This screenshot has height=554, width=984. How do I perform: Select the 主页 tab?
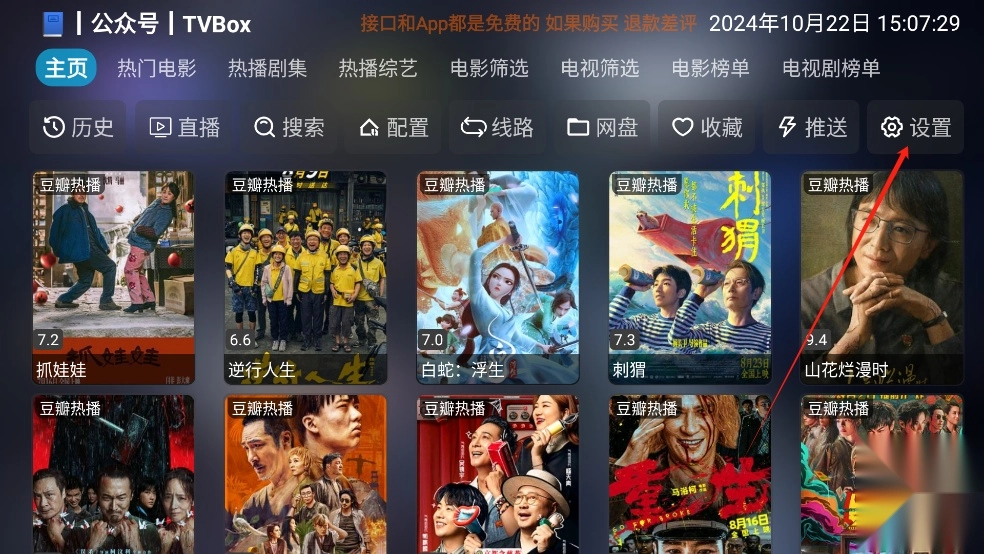click(x=67, y=69)
